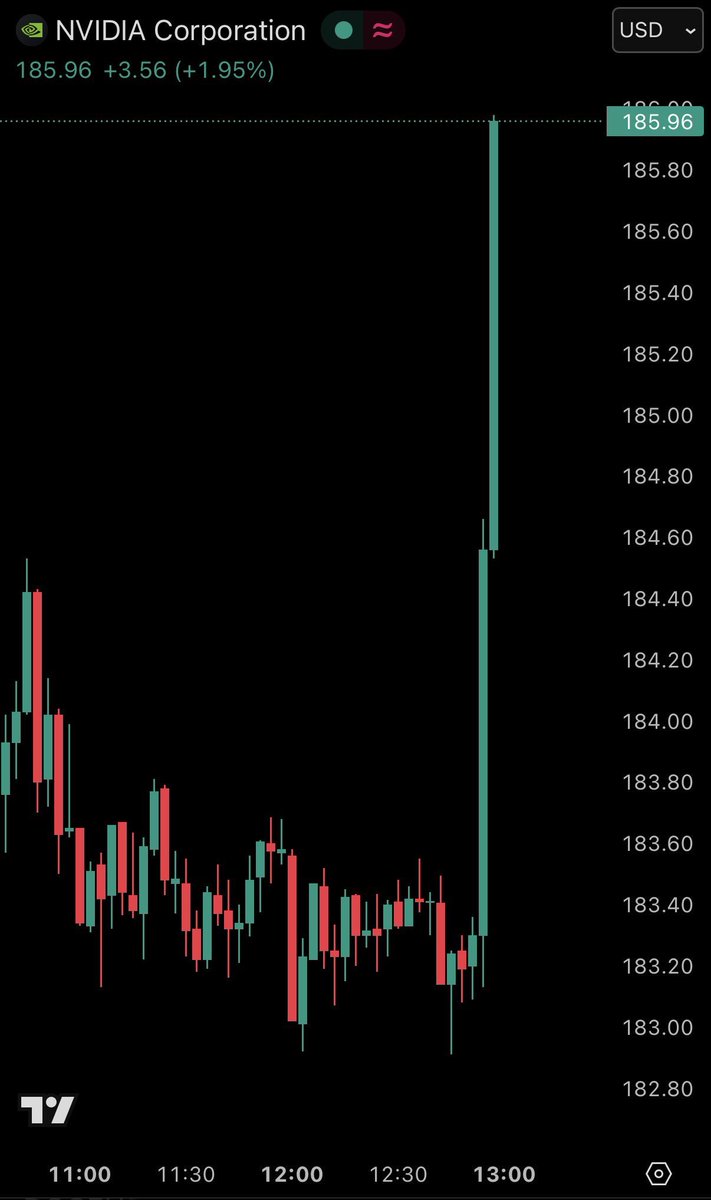Tap the NVIDIA Corporation symbol title

pyautogui.click(x=180, y=31)
